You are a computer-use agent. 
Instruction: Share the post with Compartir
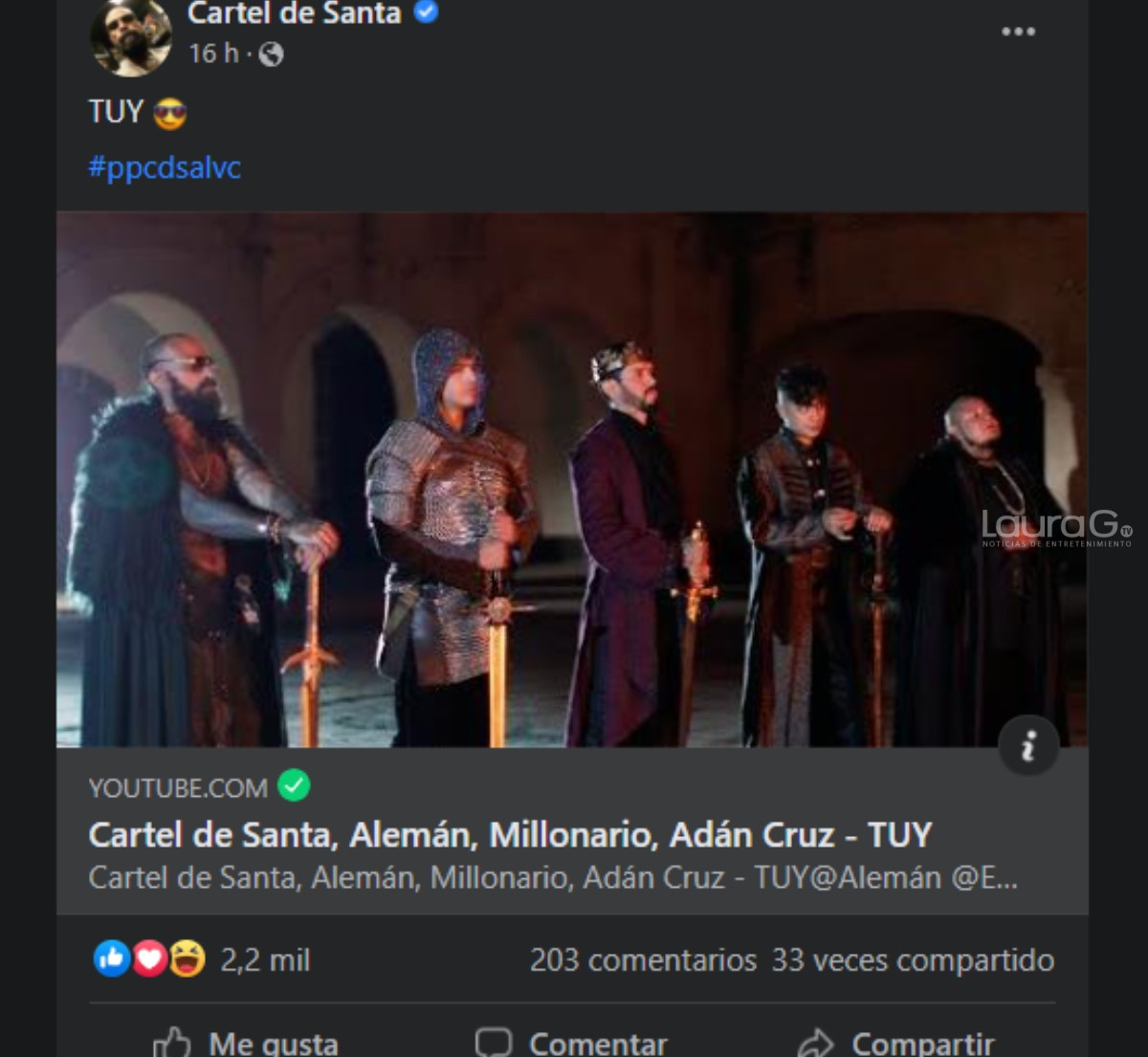[x=896, y=1042]
